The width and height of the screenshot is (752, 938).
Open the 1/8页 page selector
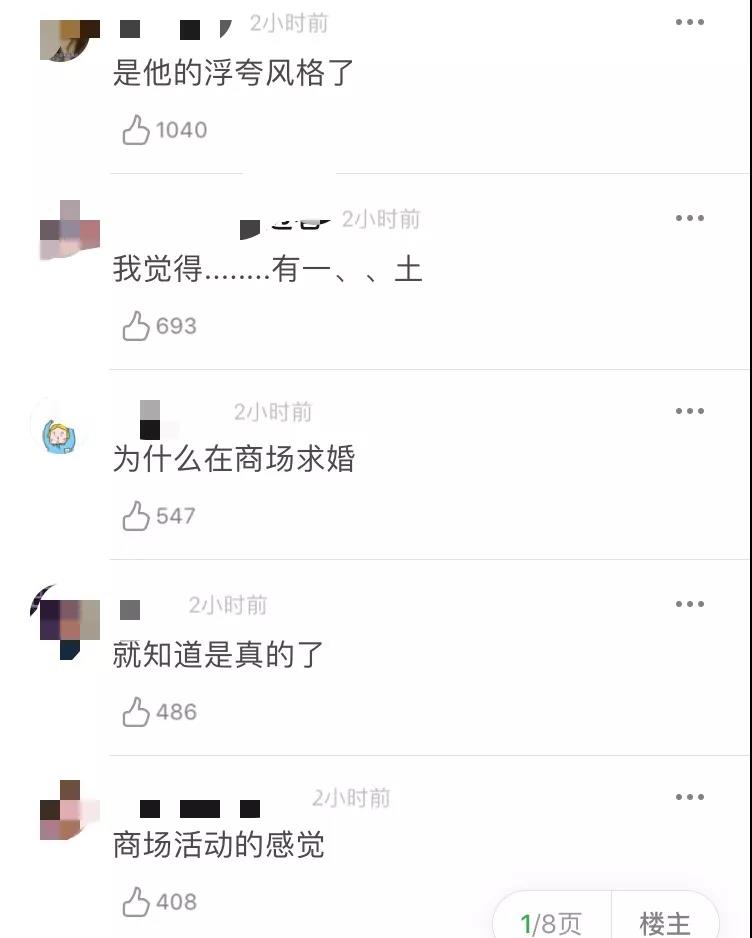pos(551,922)
